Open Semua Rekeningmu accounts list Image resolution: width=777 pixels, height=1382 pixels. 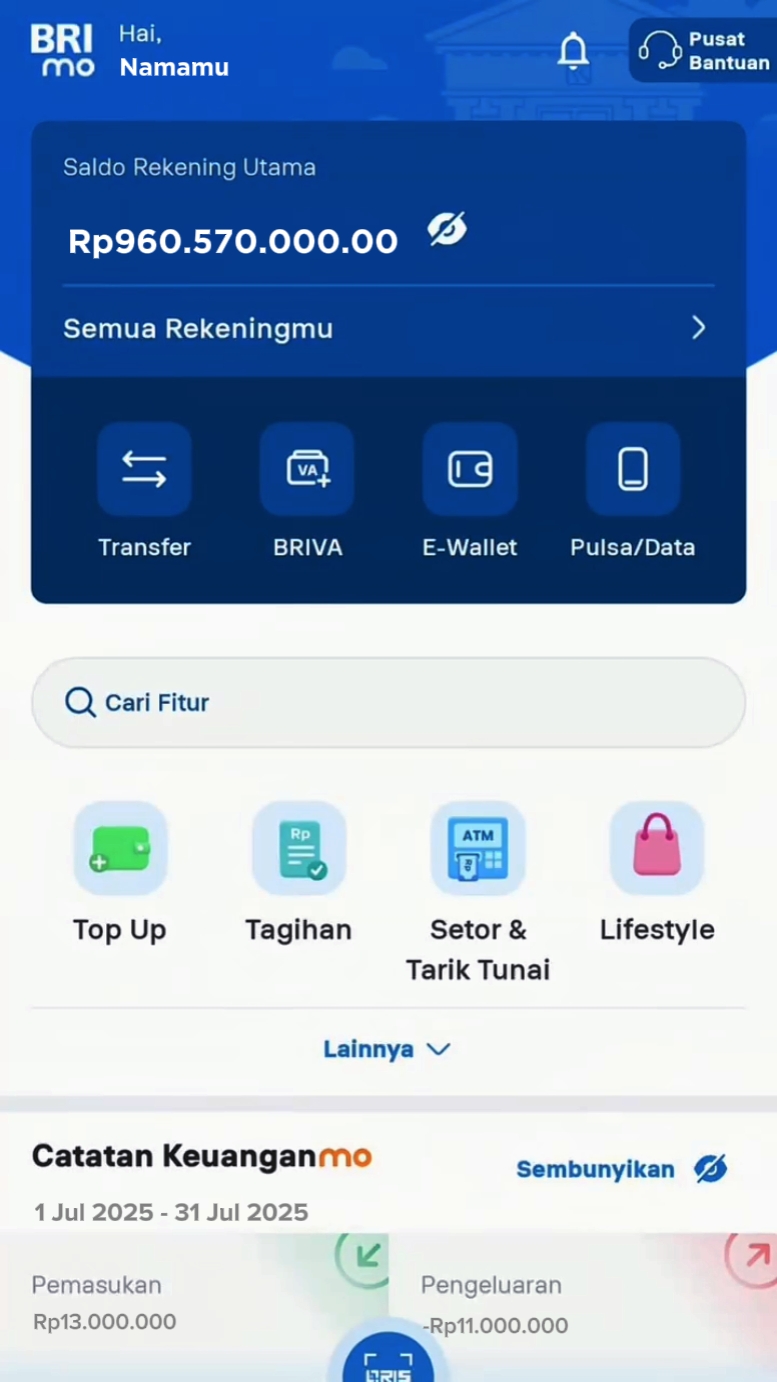(388, 328)
